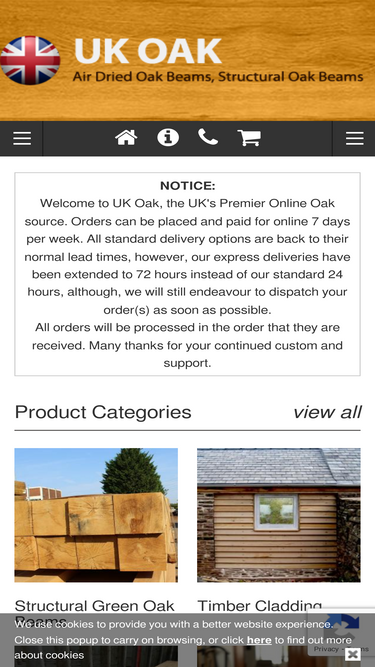375x667 pixels.
Task: Open the right hamburger menu
Action: click(x=354, y=139)
